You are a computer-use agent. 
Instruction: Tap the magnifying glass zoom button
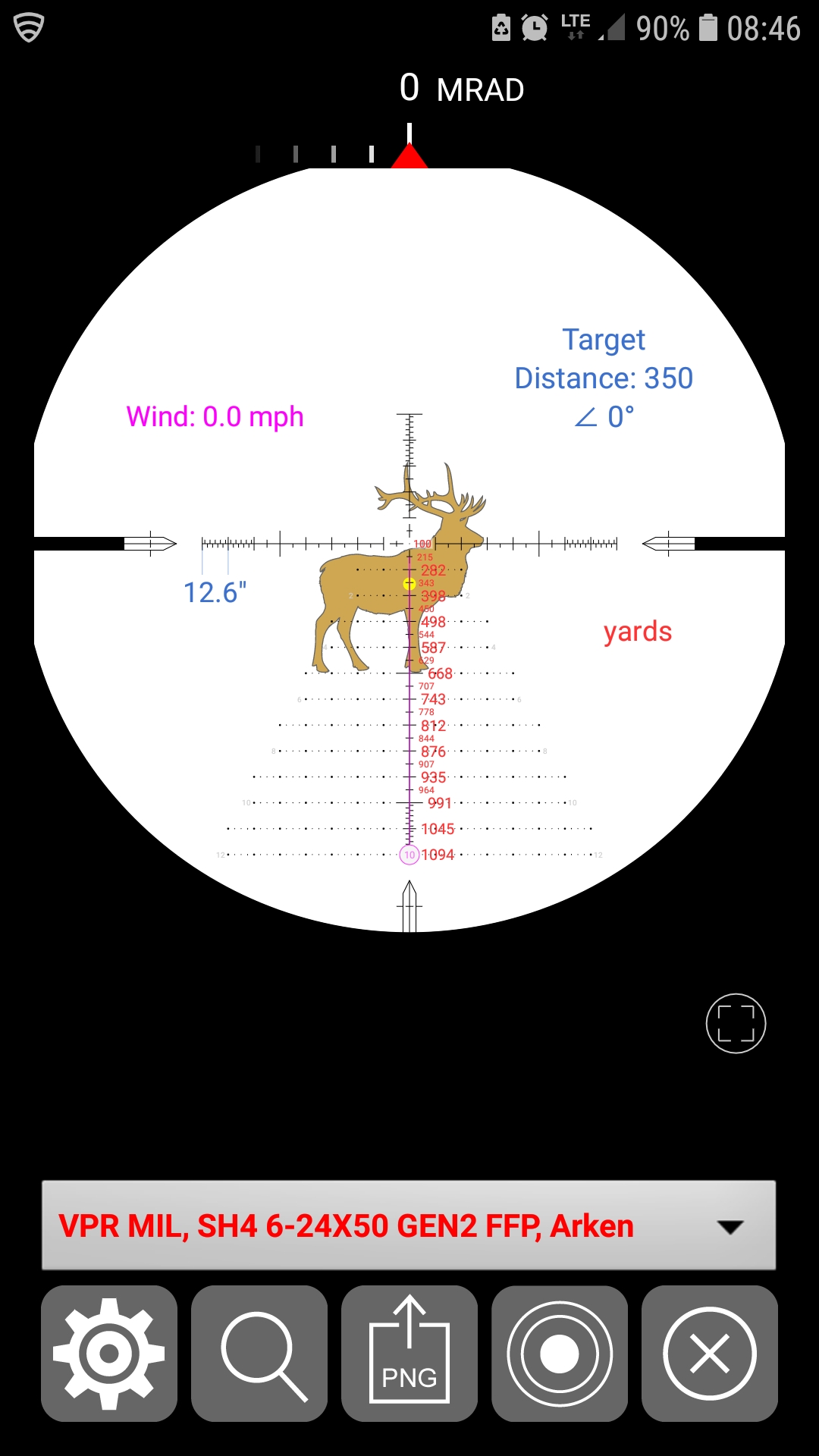[x=259, y=1354]
